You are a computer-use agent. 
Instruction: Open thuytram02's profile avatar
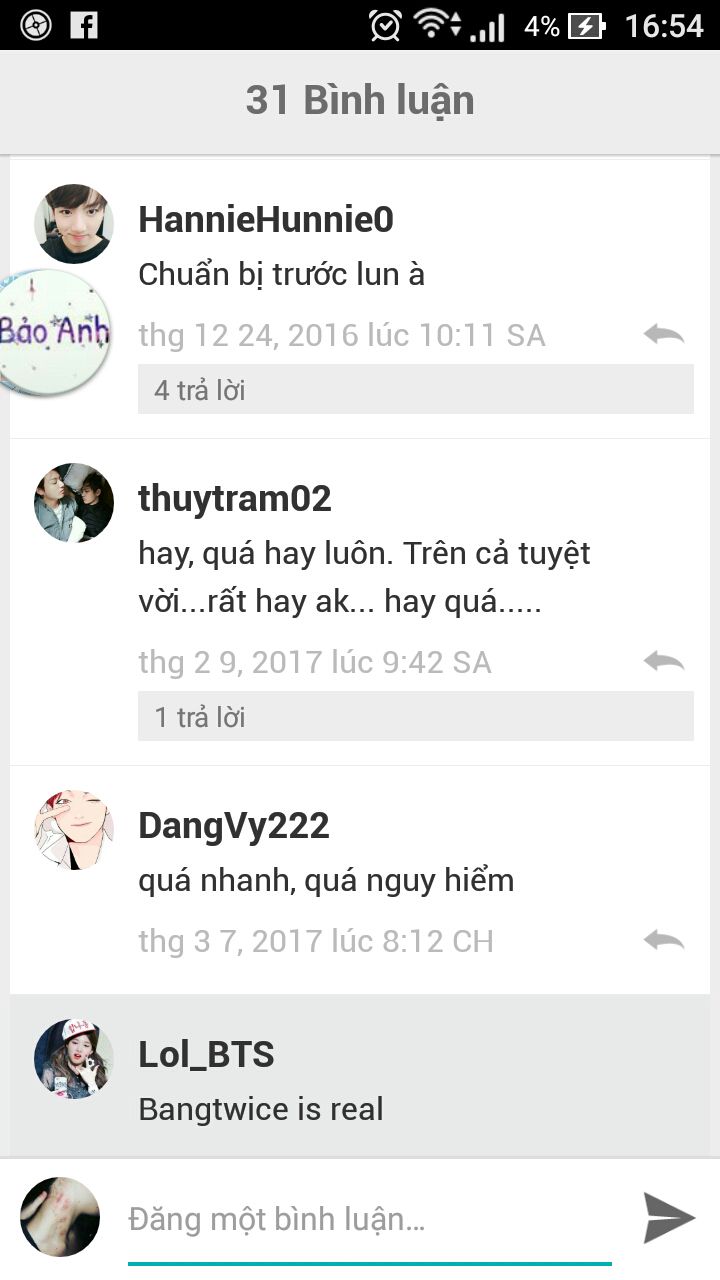[74, 503]
